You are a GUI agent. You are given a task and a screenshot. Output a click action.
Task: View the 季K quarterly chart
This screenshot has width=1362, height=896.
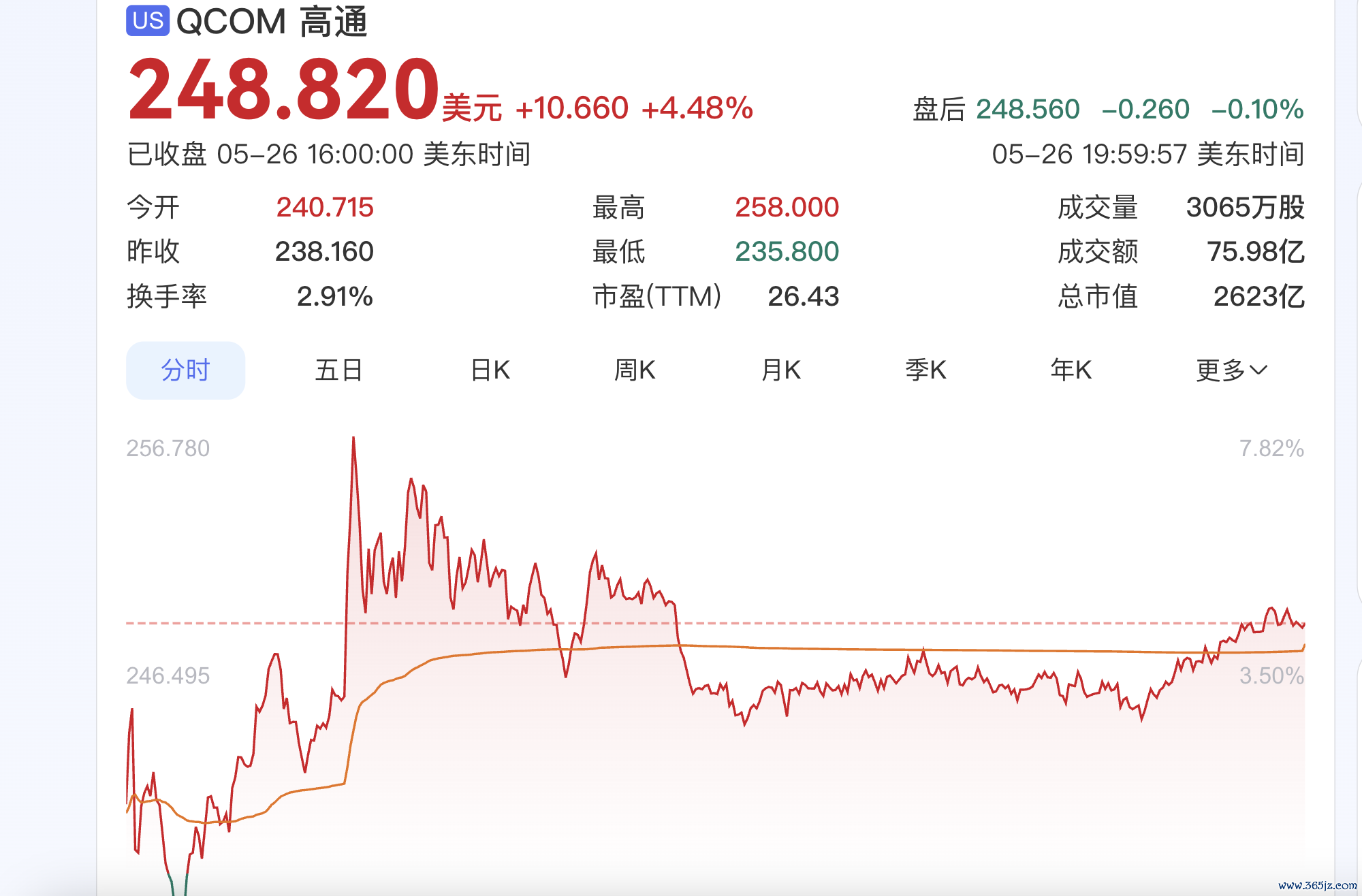pyautogui.click(x=925, y=370)
